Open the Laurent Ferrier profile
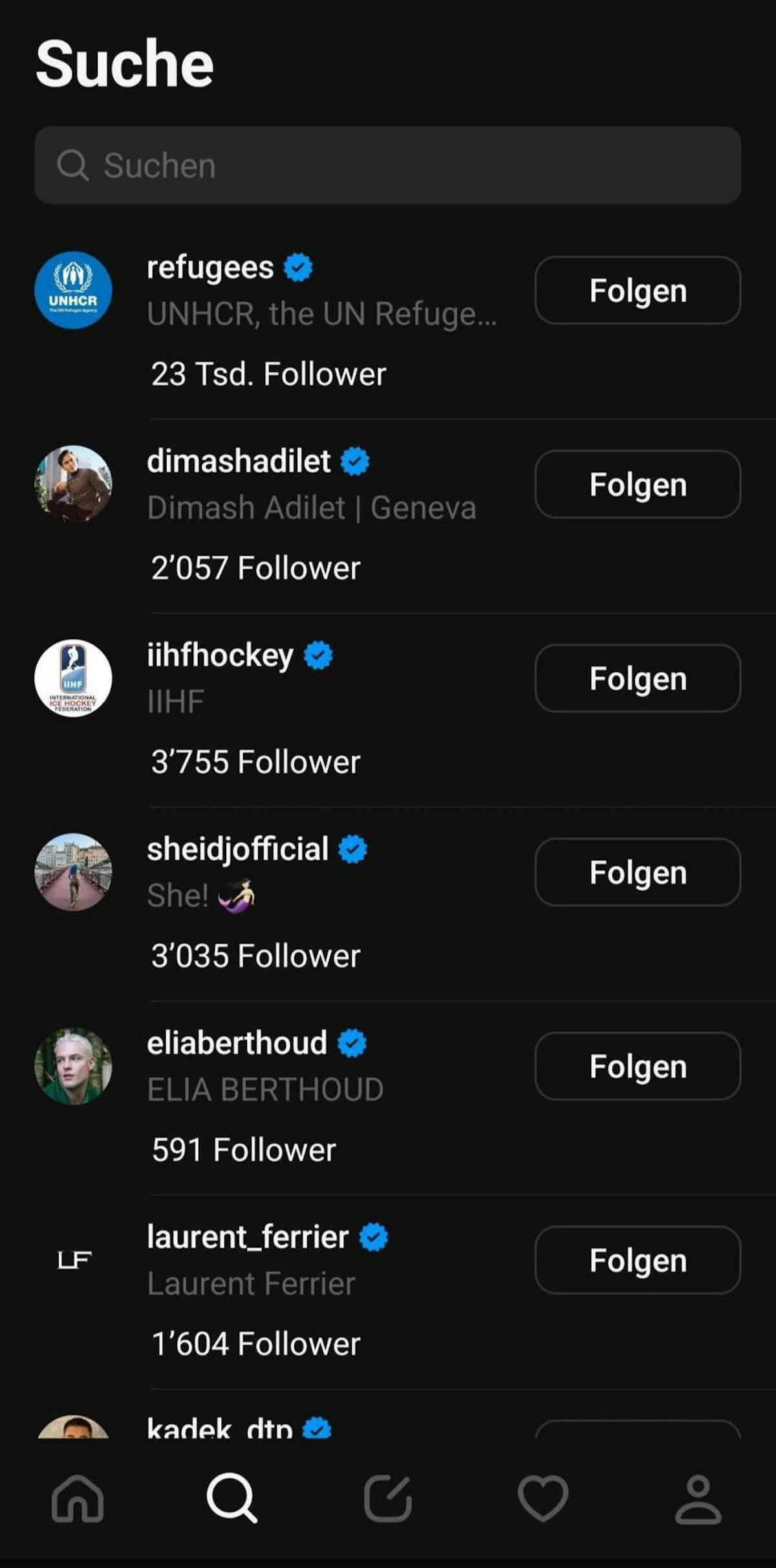This screenshot has height=1568, width=776. (248, 1238)
